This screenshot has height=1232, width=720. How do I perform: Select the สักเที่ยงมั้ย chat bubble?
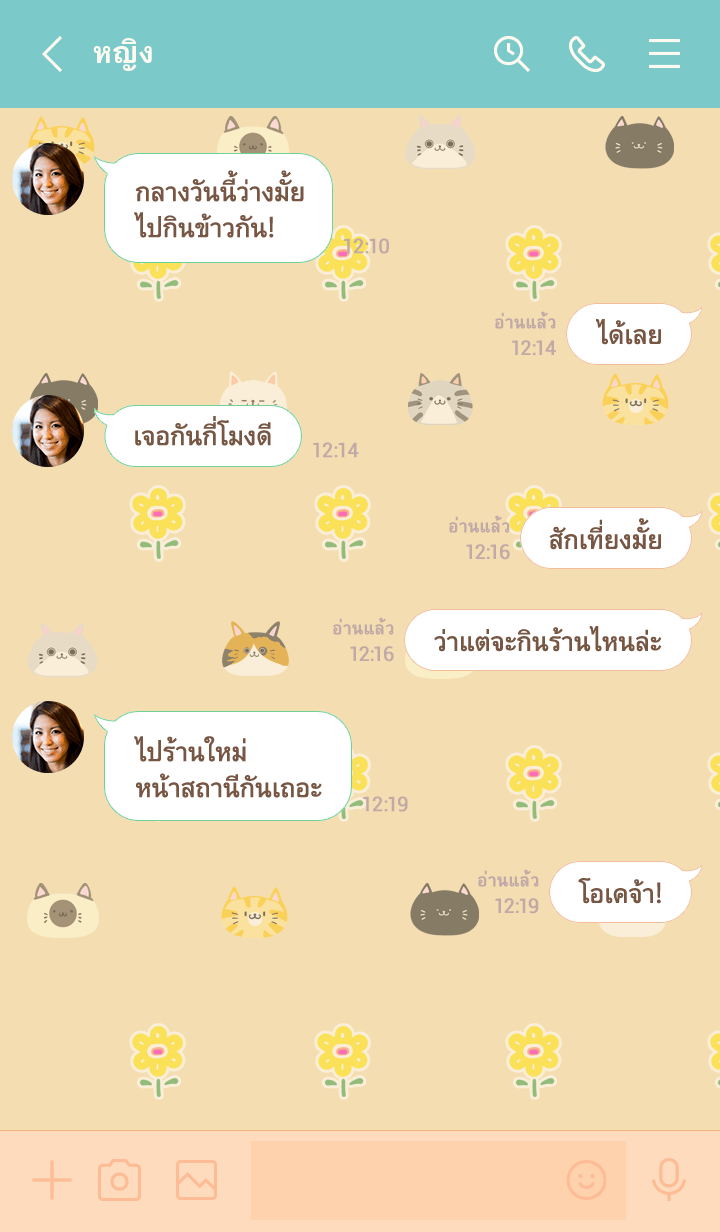pyautogui.click(x=606, y=538)
